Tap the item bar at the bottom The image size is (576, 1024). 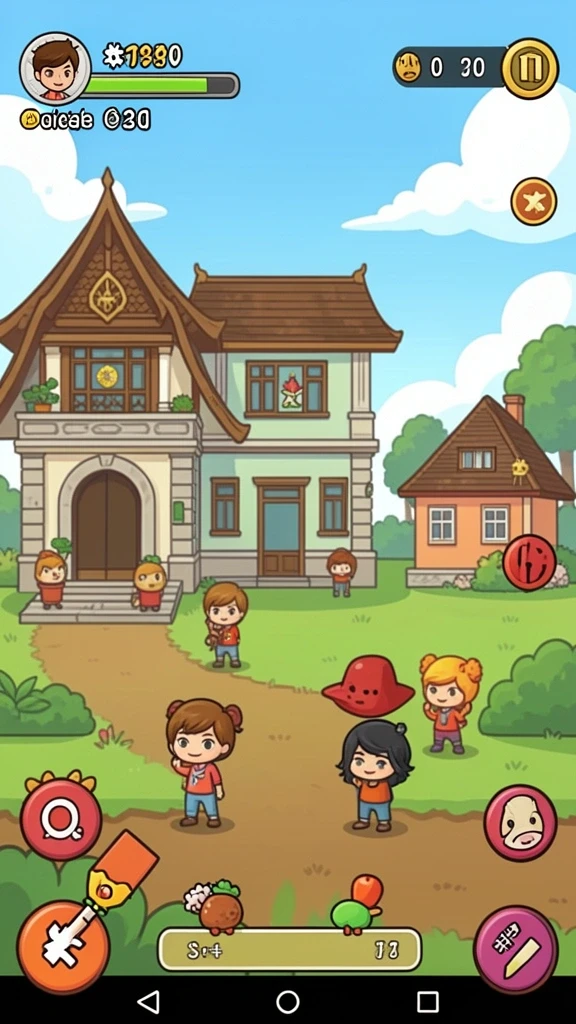[290, 949]
